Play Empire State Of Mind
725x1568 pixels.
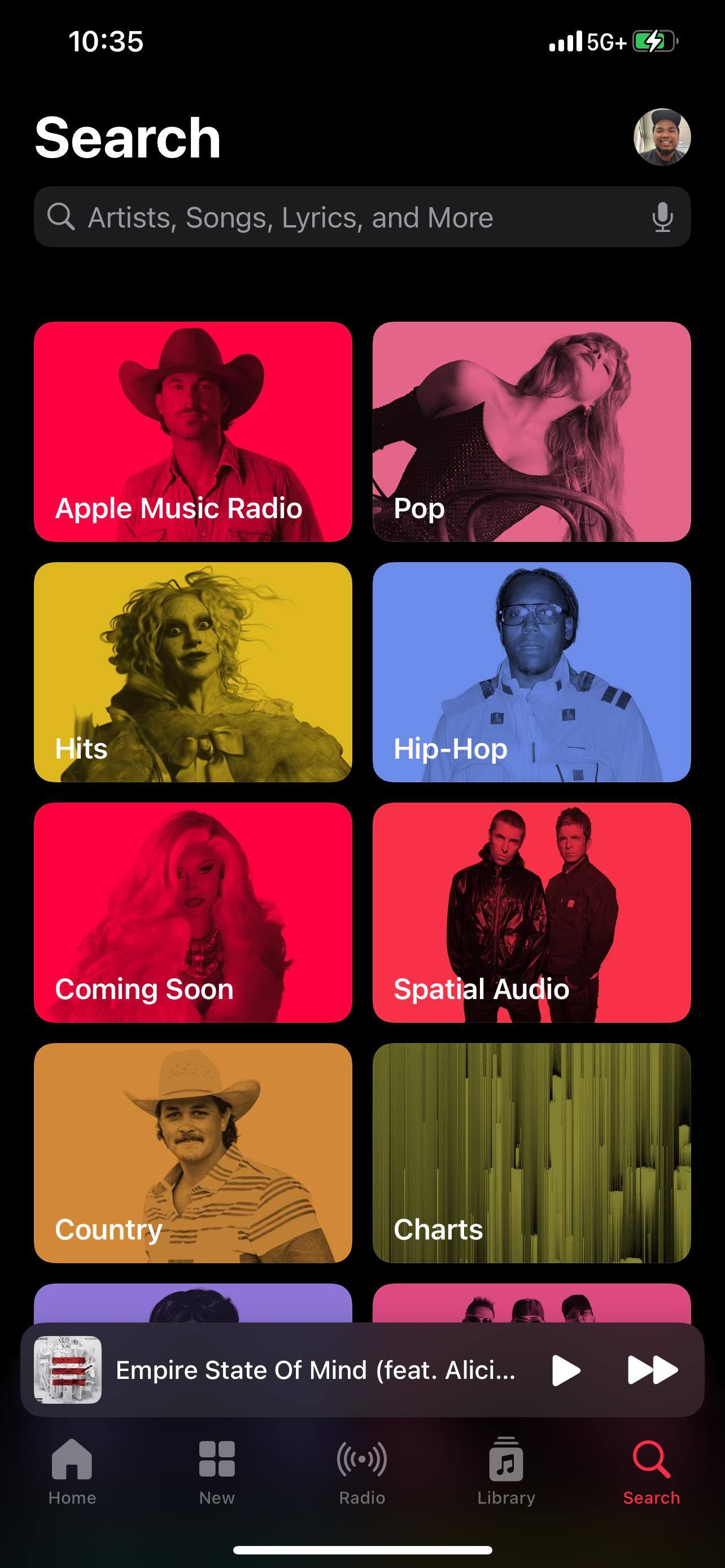566,1370
